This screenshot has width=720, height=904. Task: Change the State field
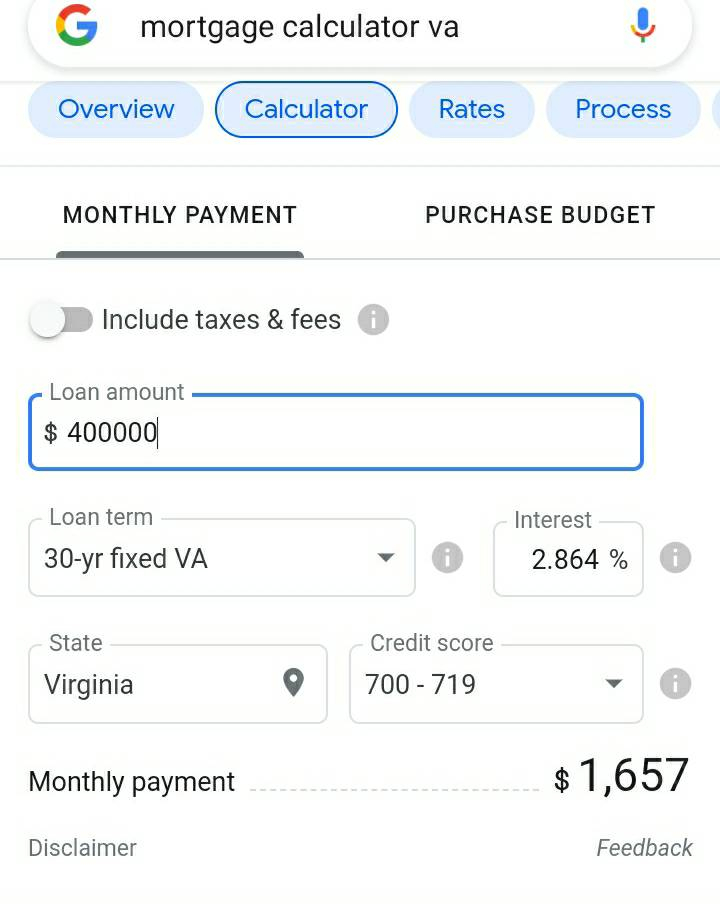pyautogui.click(x=177, y=685)
